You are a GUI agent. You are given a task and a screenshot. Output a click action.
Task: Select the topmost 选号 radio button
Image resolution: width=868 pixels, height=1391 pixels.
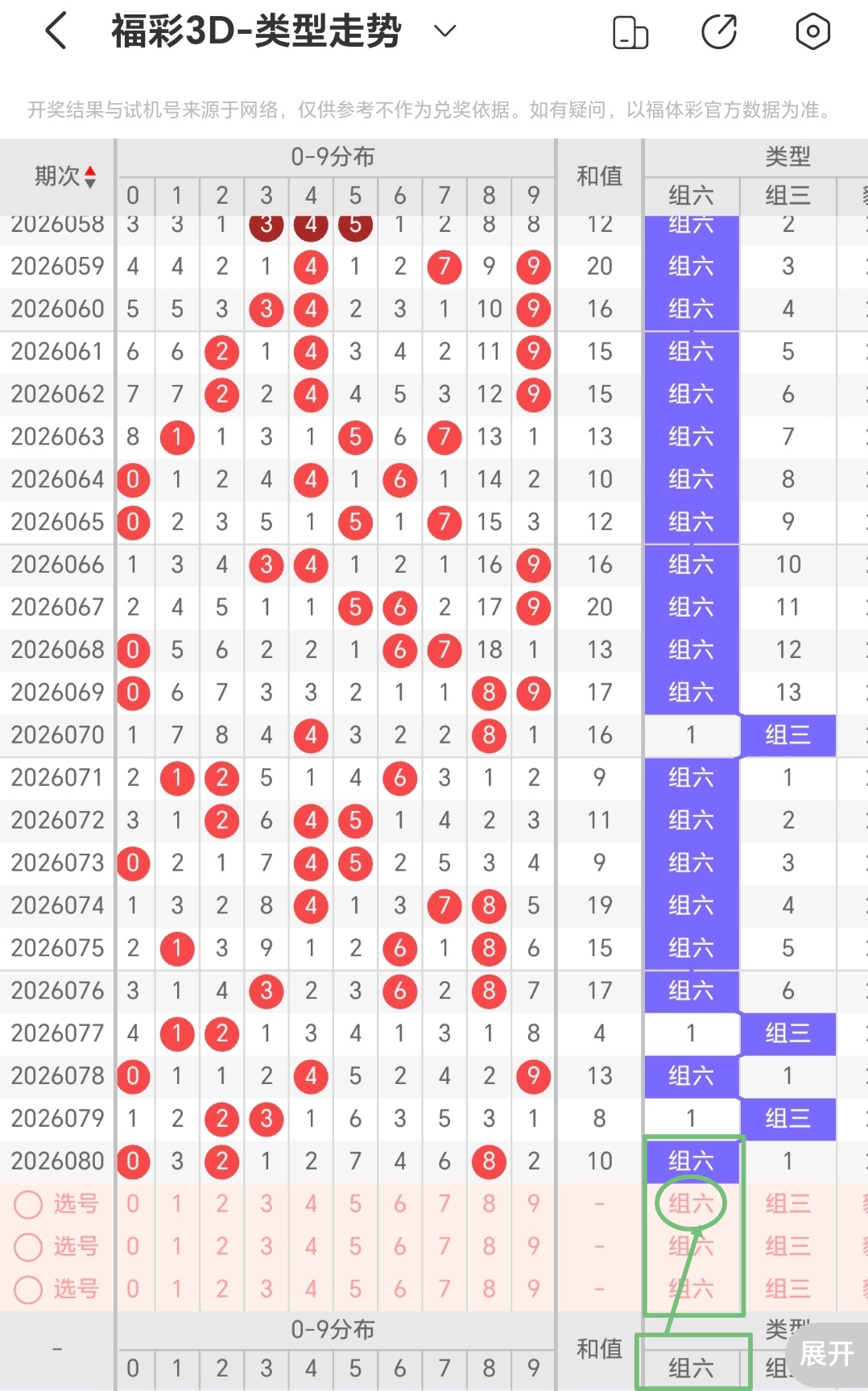[28, 1204]
